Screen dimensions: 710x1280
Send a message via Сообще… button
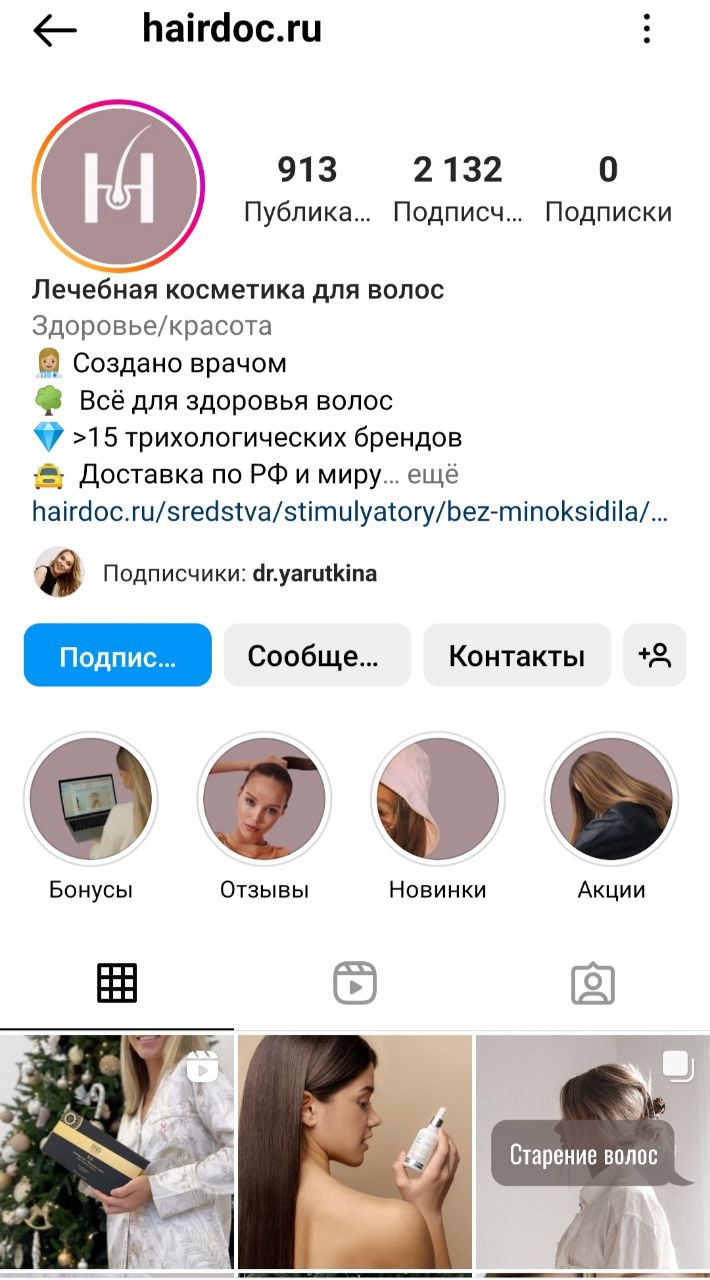click(317, 655)
